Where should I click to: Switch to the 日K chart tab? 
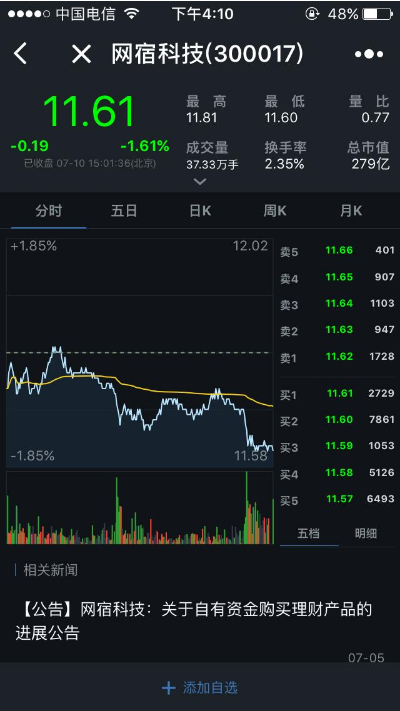click(x=200, y=211)
